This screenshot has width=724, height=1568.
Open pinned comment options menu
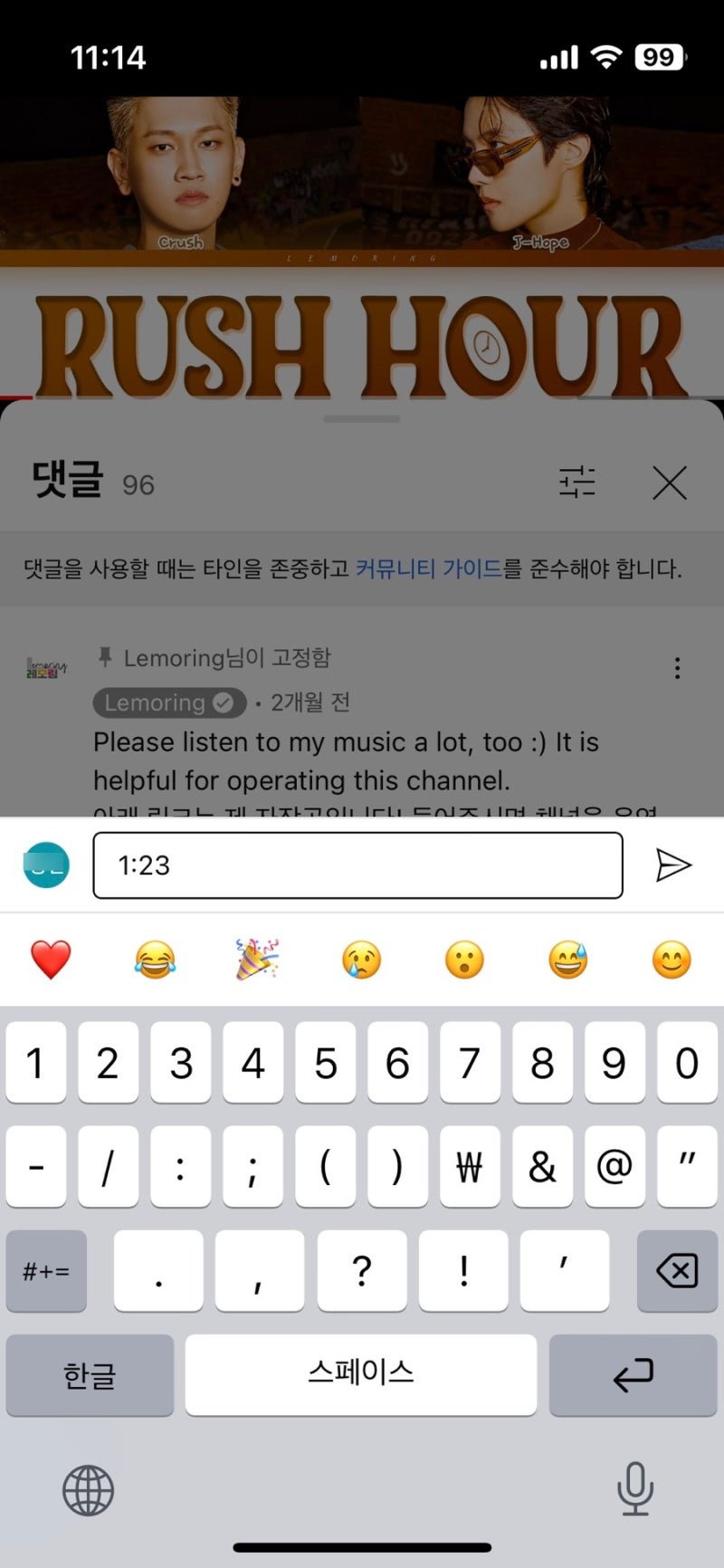tap(676, 667)
